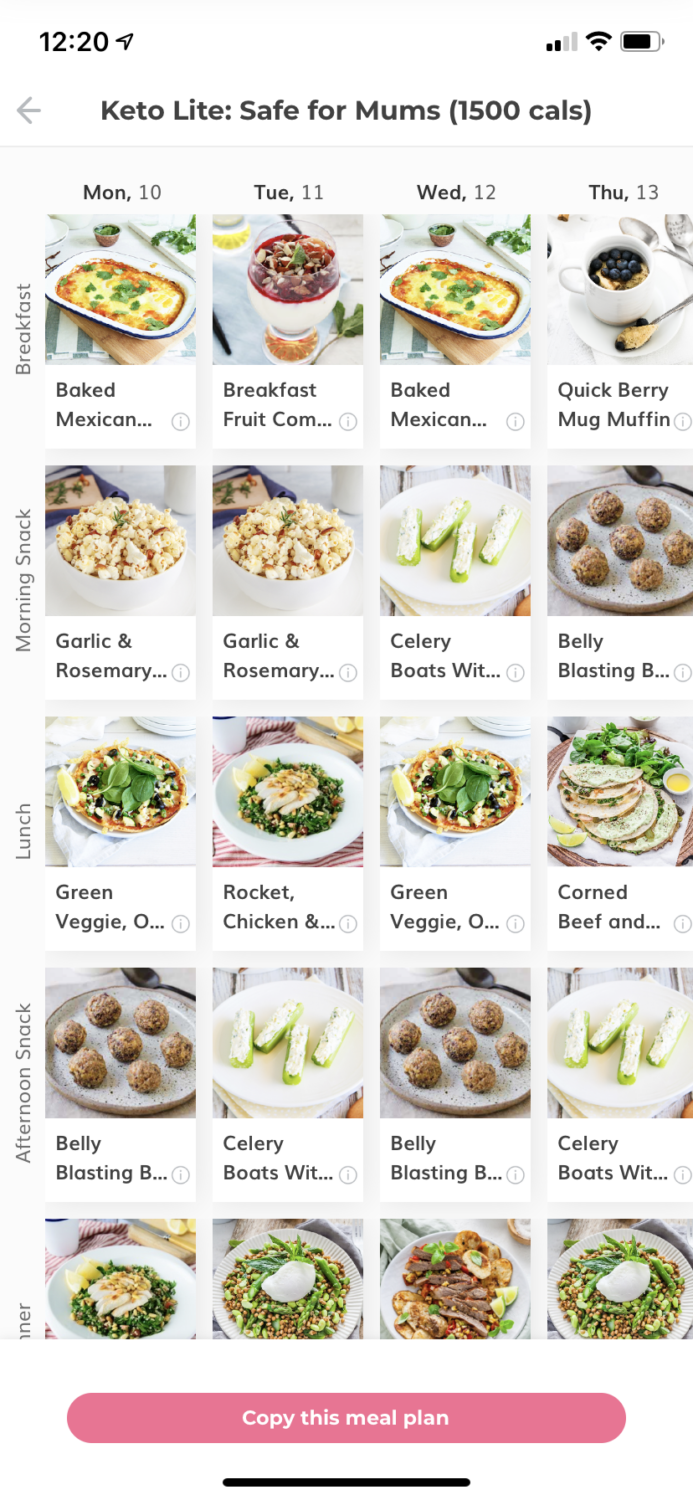
Task: Open the Corned Beef lunch on Thursday
Action: tap(620, 833)
